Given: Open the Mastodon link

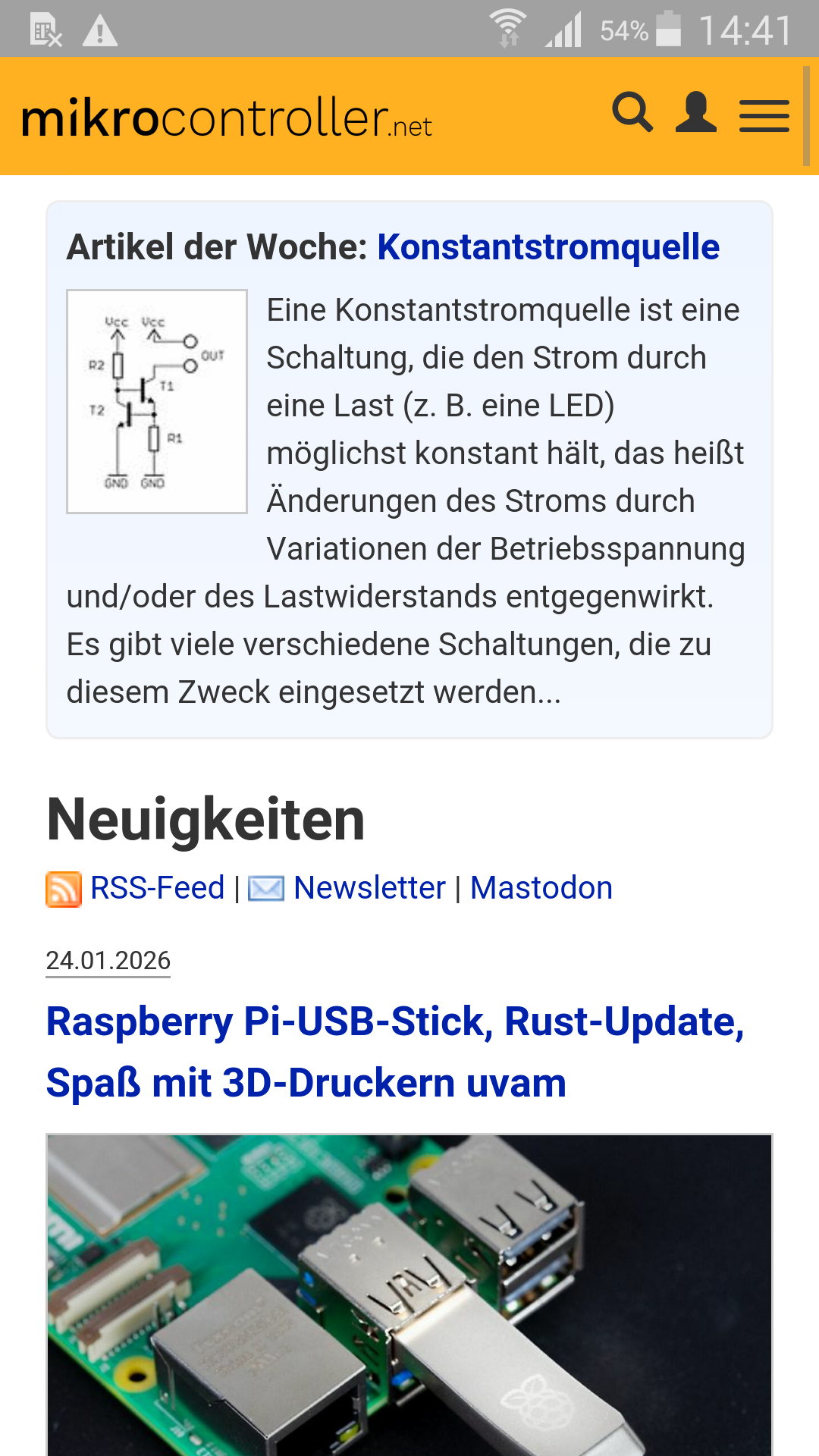Looking at the screenshot, I should 541,888.
